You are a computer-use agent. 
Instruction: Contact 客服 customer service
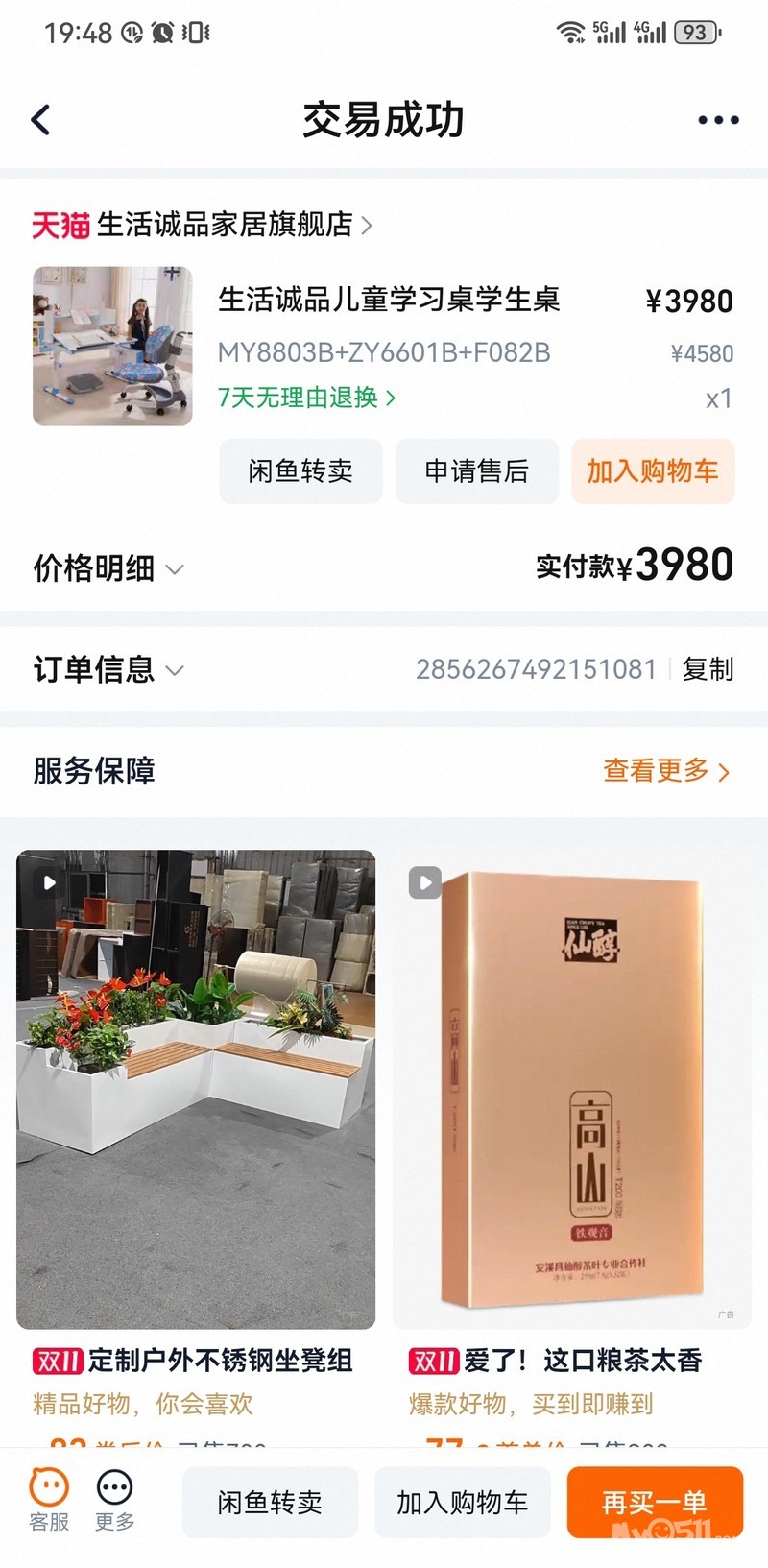tap(49, 1500)
